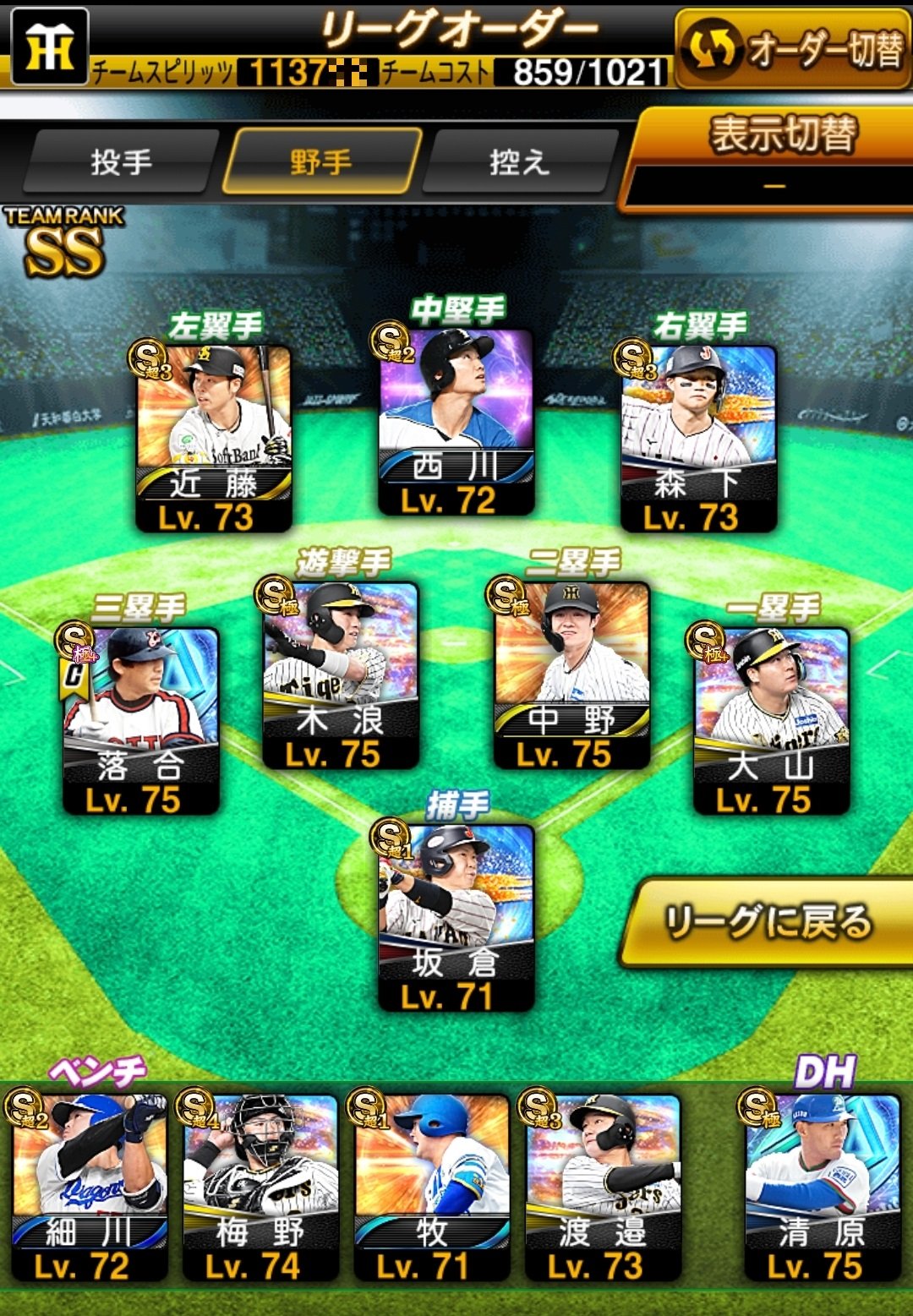Open DH 清原 card
This screenshot has height=1316, width=913.
coord(822,1186)
